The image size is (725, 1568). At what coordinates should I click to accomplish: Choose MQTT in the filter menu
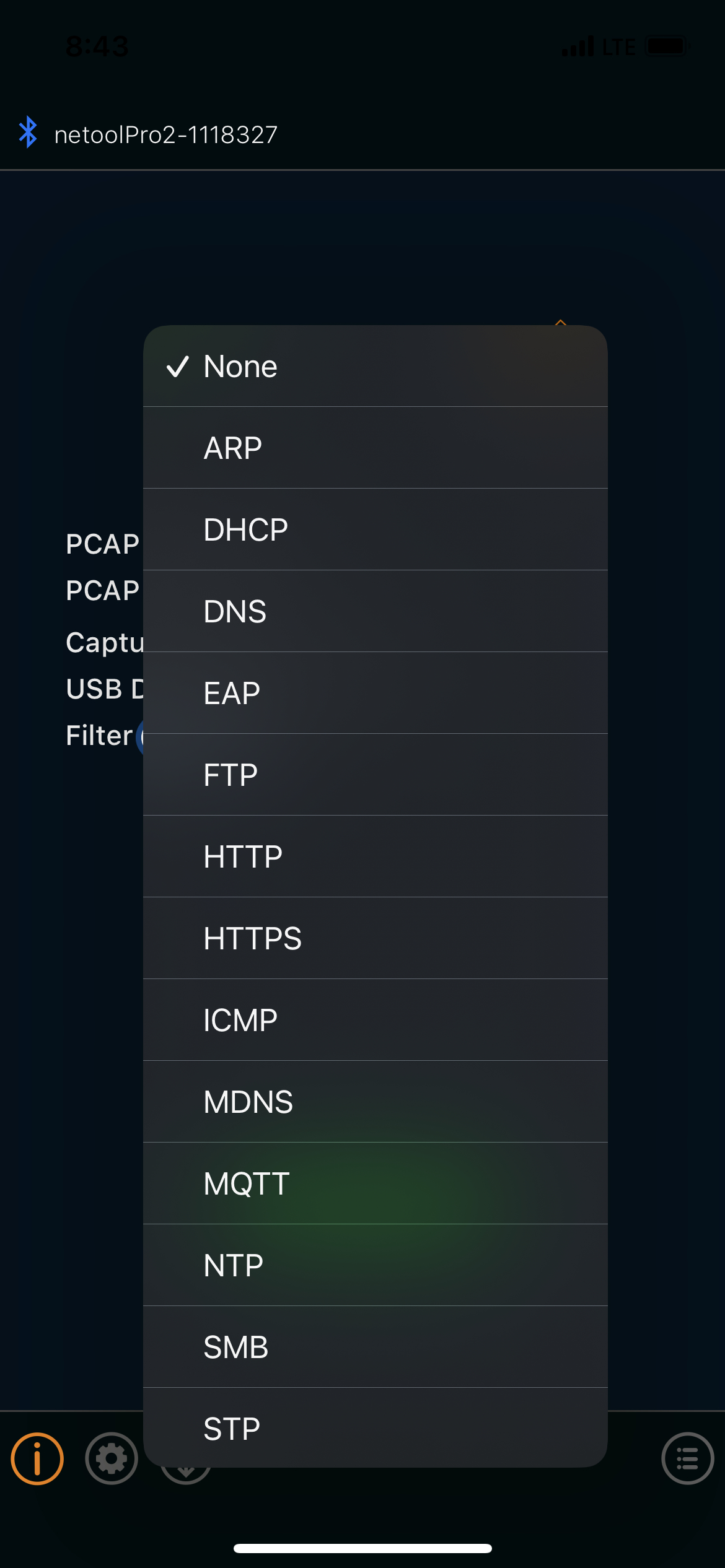374,1183
